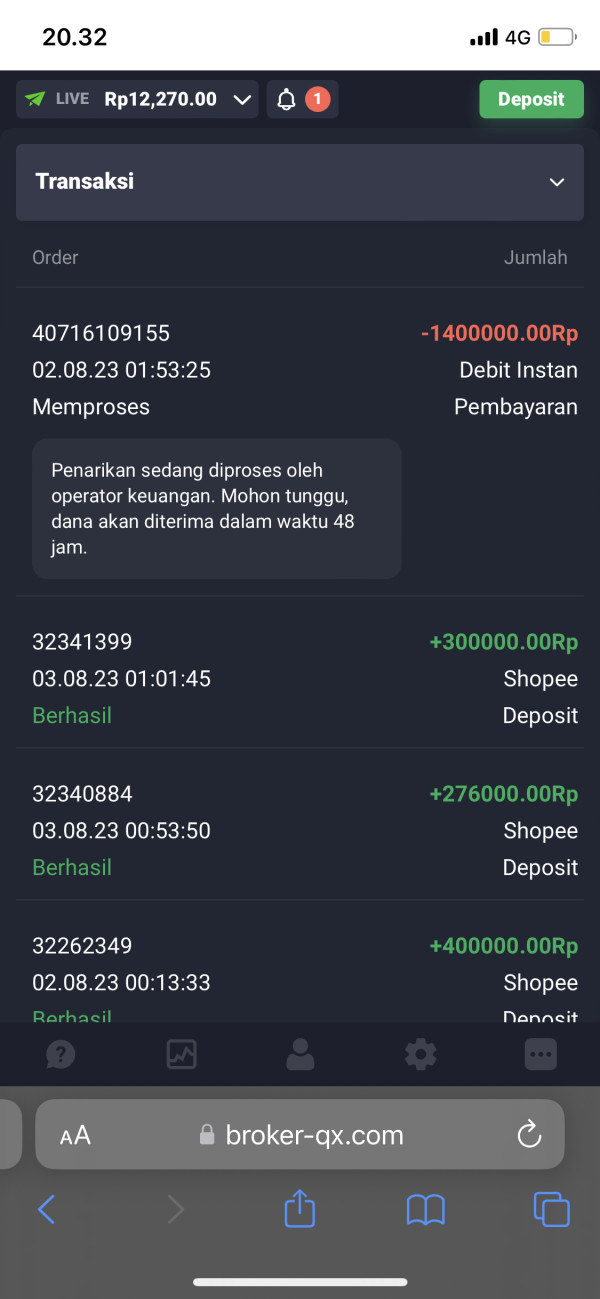Reload the page in Safari
The width and height of the screenshot is (600, 1299).
pyautogui.click(x=529, y=1134)
